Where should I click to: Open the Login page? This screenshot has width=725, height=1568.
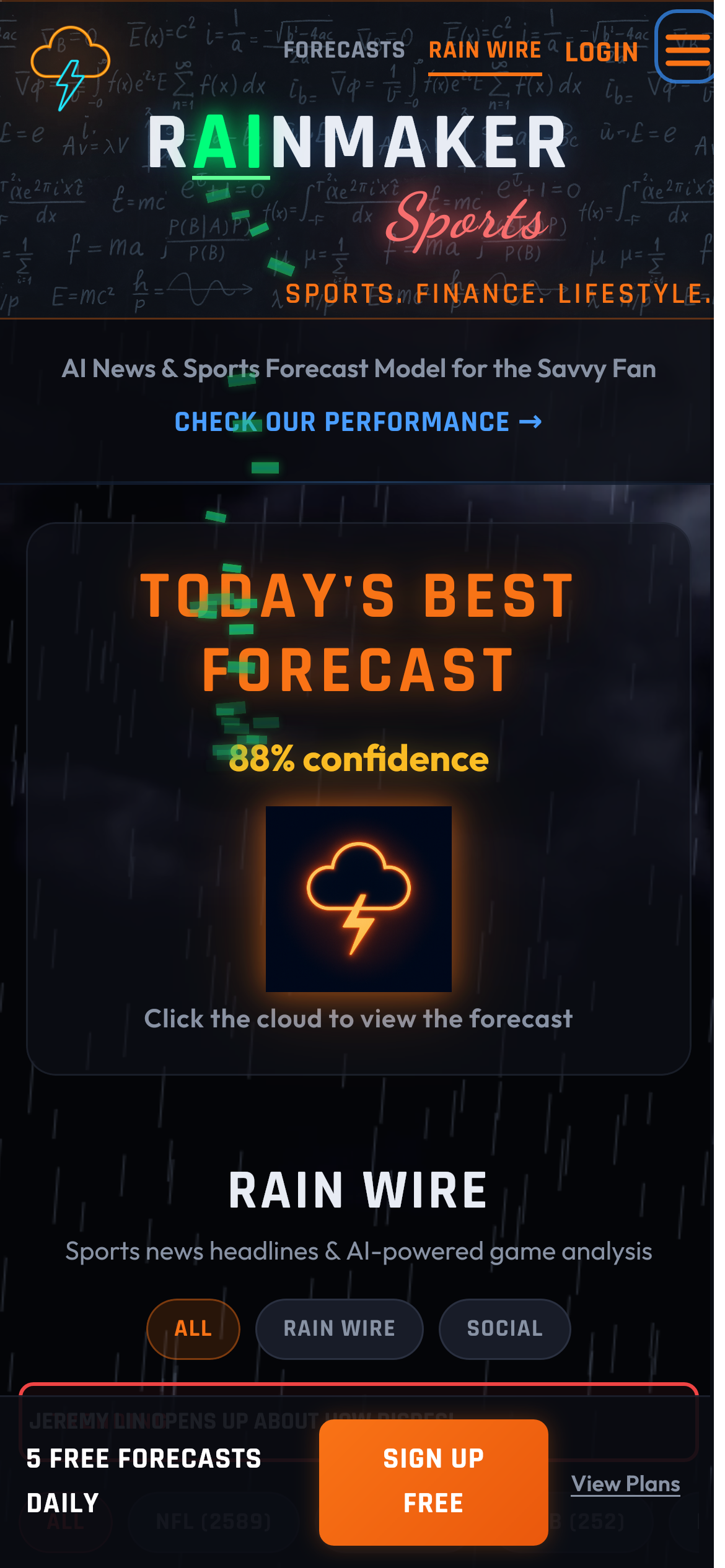(601, 52)
